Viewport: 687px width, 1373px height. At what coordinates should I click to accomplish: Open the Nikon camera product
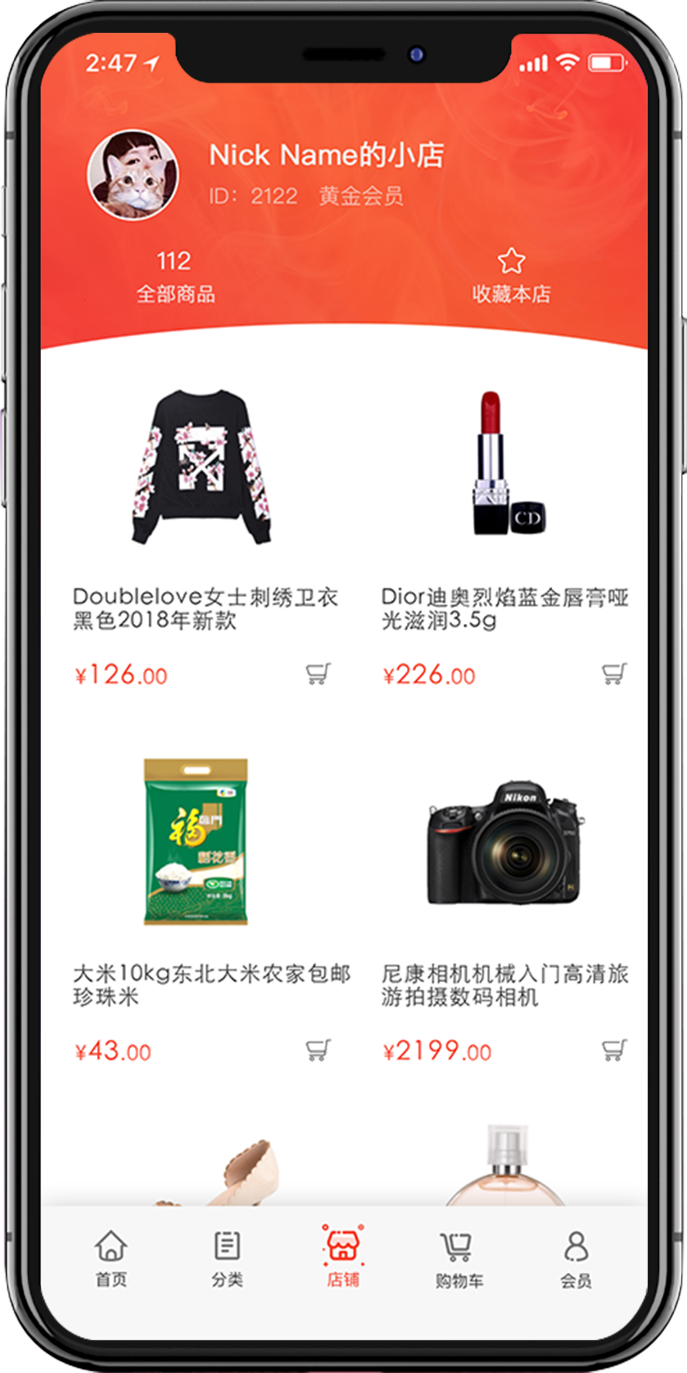click(x=504, y=841)
